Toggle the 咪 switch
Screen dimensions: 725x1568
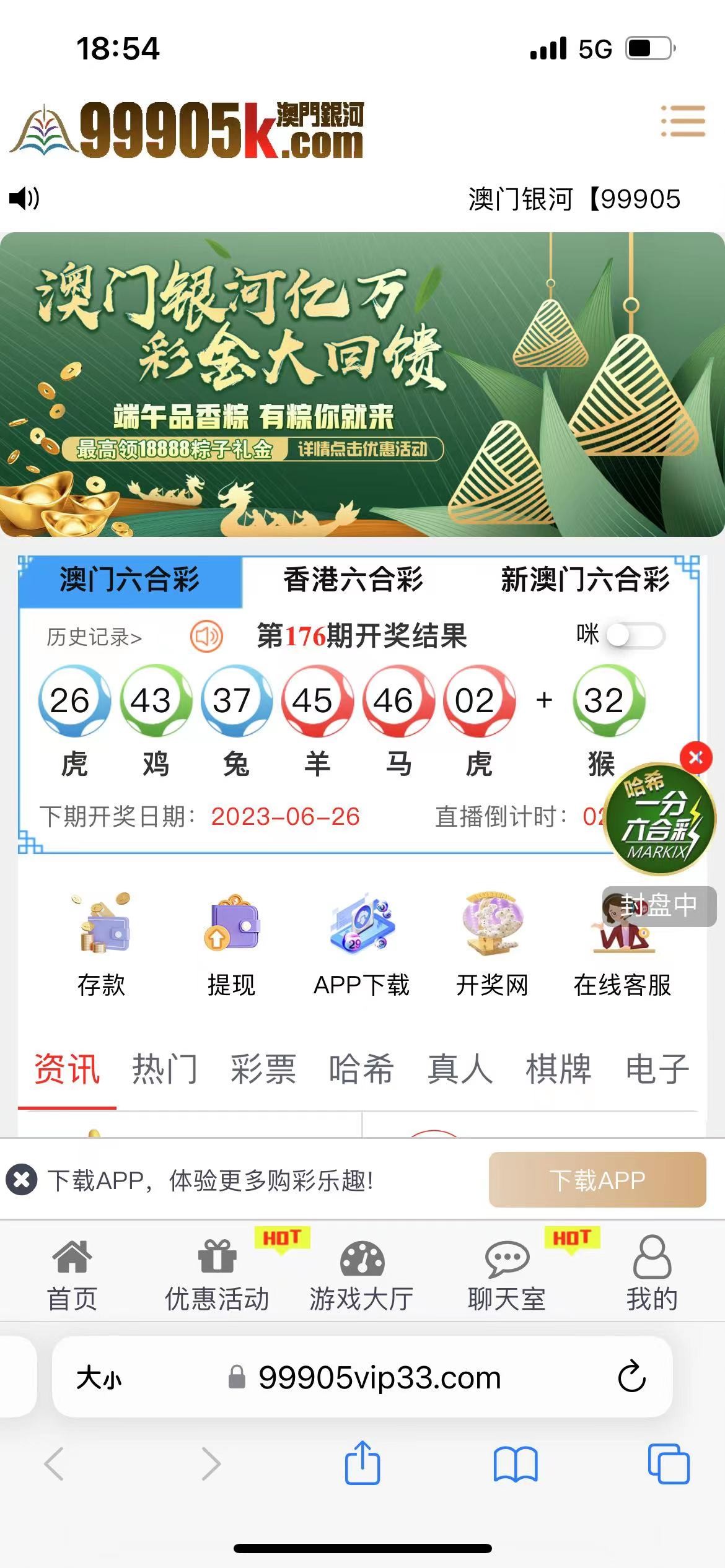[x=635, y=635]
